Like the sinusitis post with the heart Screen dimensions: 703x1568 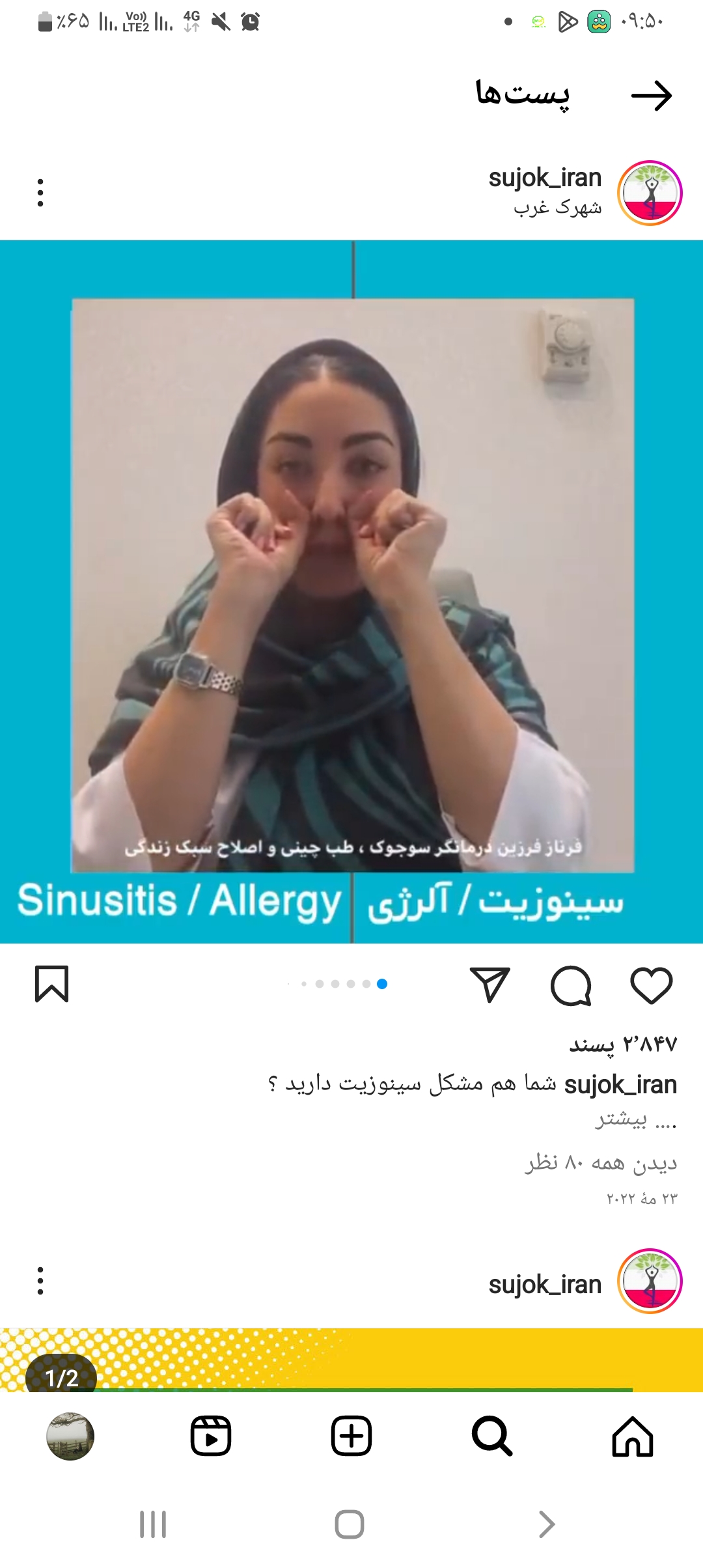pyautogui.click(x=651, y=985)
